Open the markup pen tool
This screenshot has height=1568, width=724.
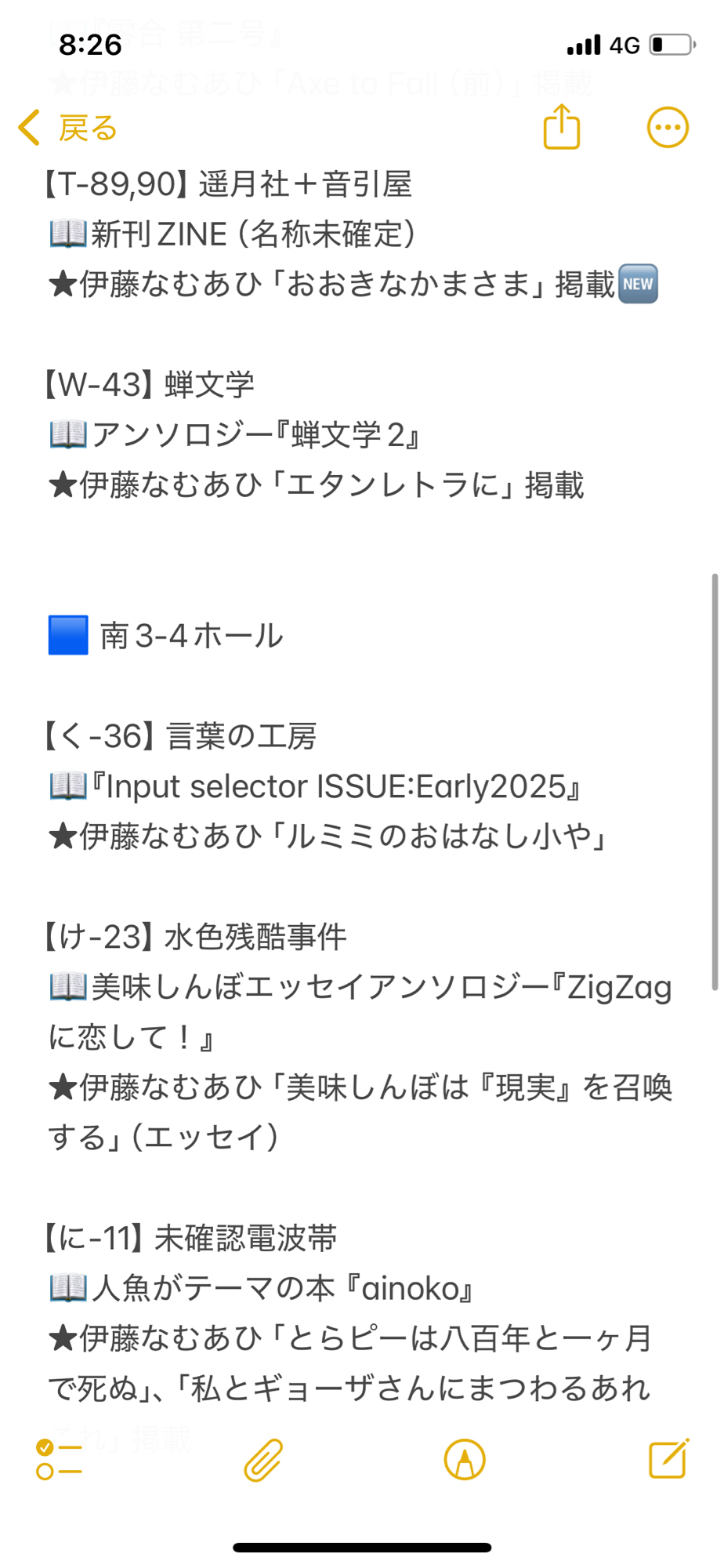tap(465, 1460)
